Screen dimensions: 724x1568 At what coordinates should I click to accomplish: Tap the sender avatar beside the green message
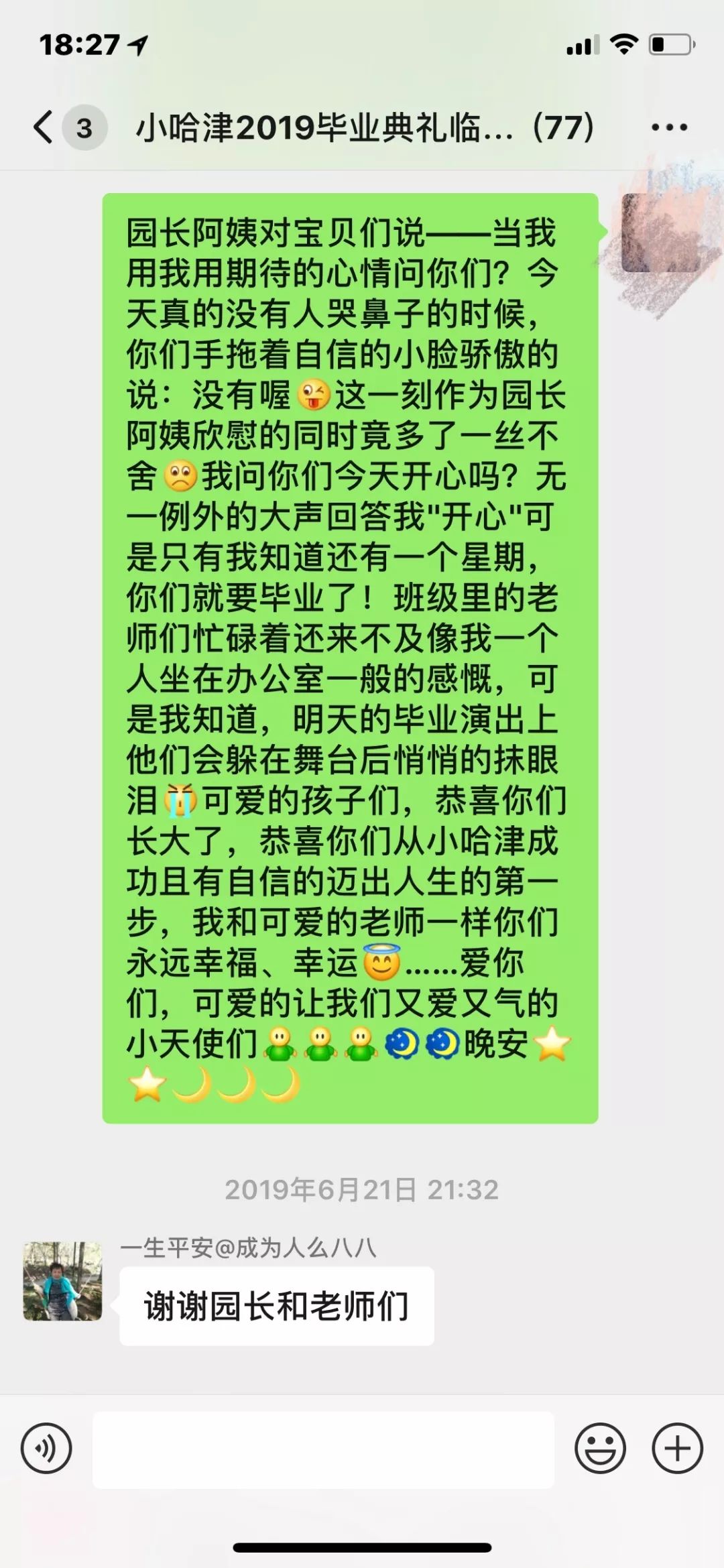[x=660, y=233]
